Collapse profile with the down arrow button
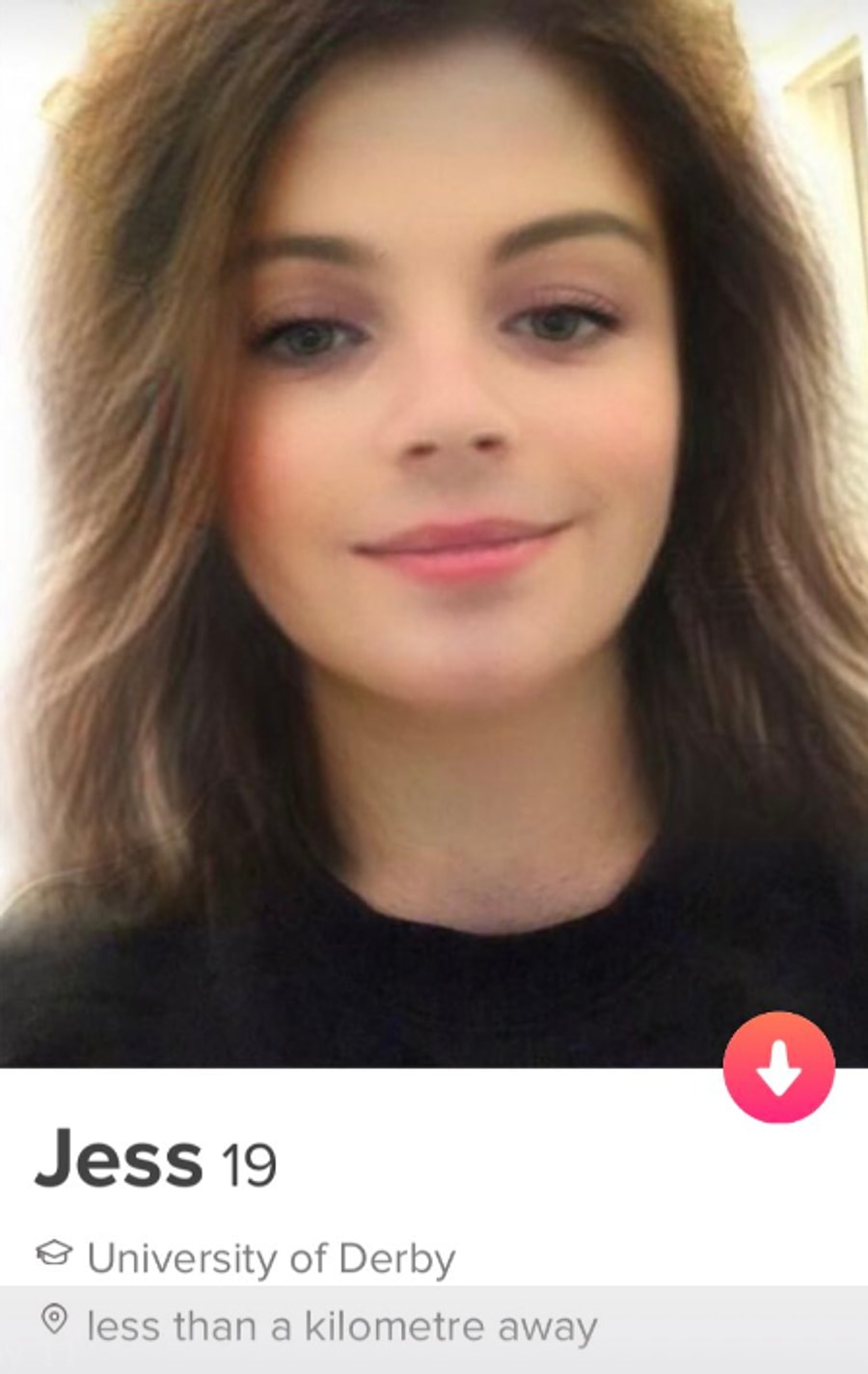 (778, 1067)
